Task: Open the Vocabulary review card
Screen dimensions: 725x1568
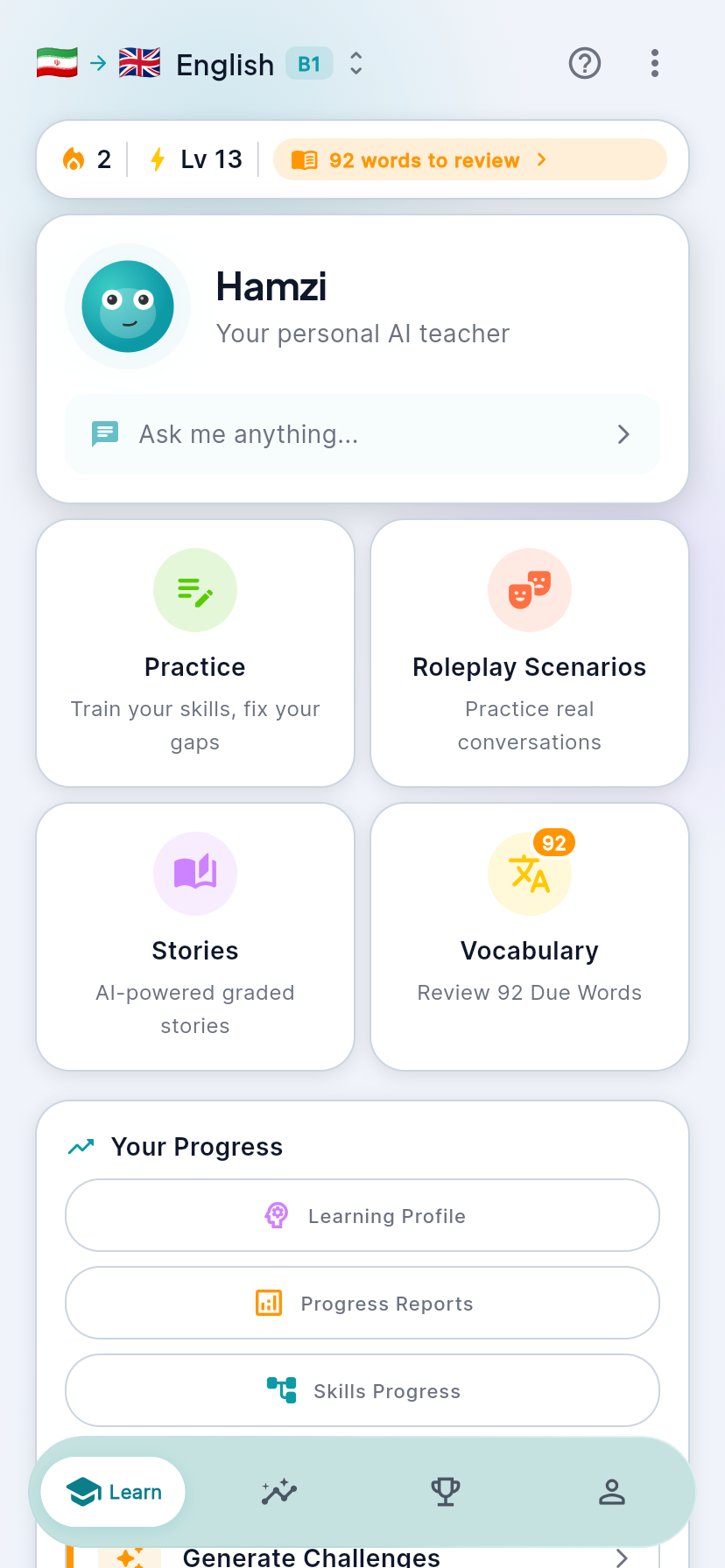Action: (x=529, y=936)
